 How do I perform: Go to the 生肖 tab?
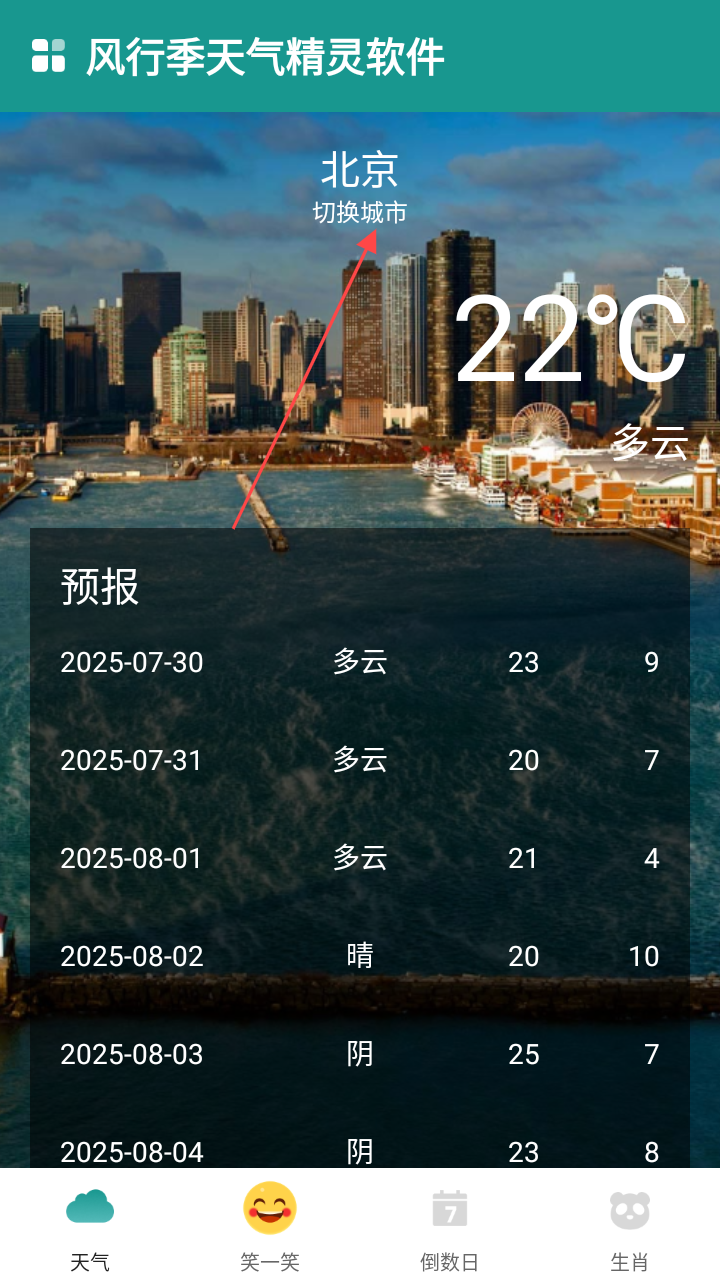[x=630, y=1224]
